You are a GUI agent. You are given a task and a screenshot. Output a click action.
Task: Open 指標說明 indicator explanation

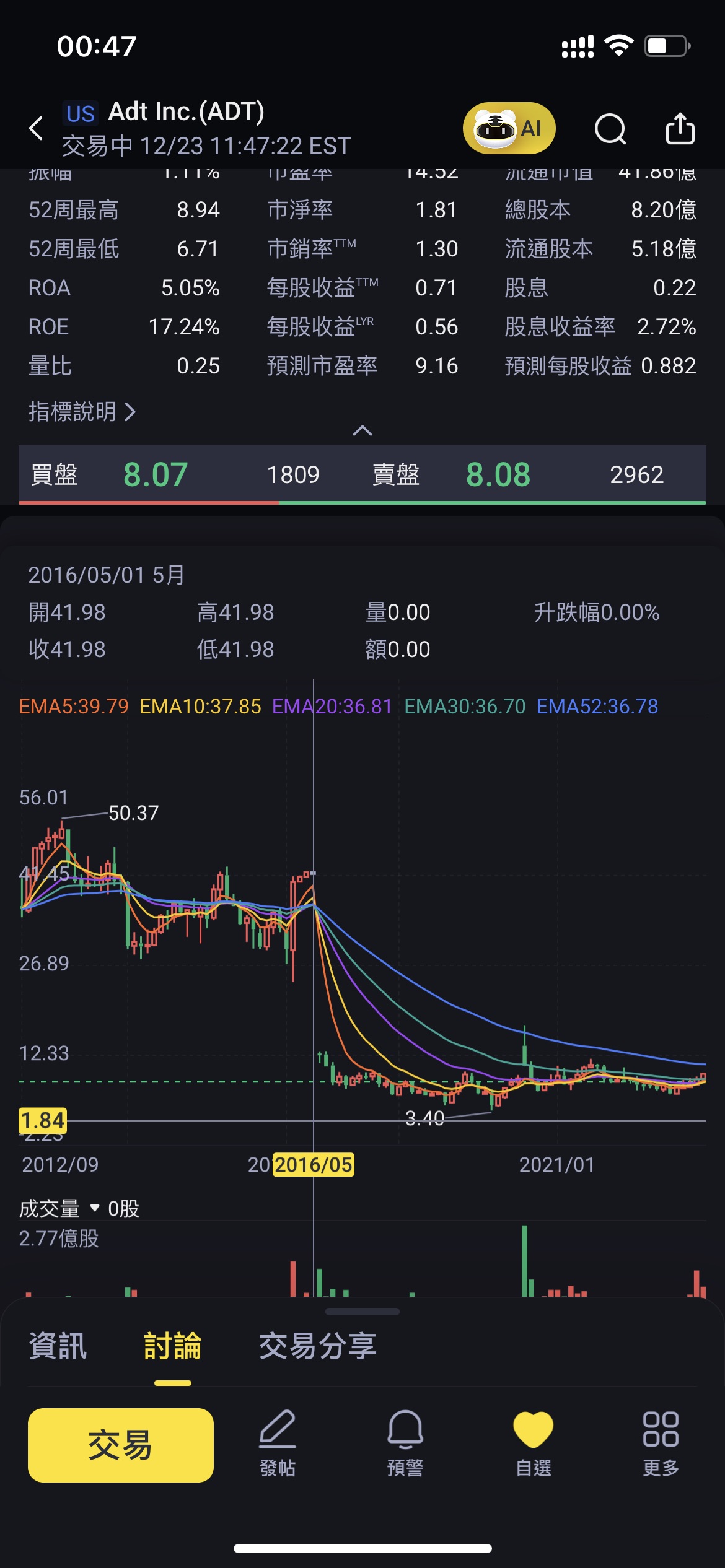[x=82, y=412]
